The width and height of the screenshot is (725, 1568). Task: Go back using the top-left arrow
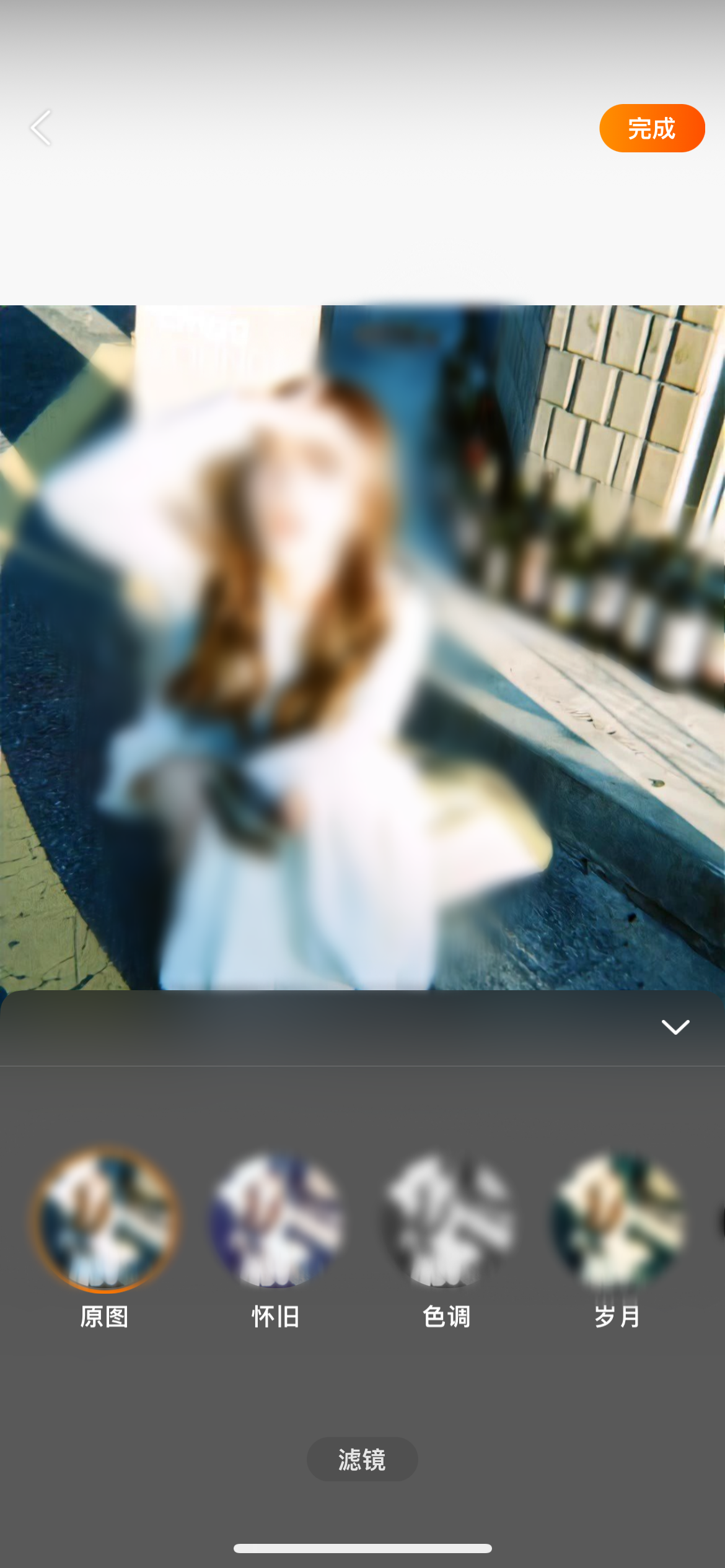point(42,128)
